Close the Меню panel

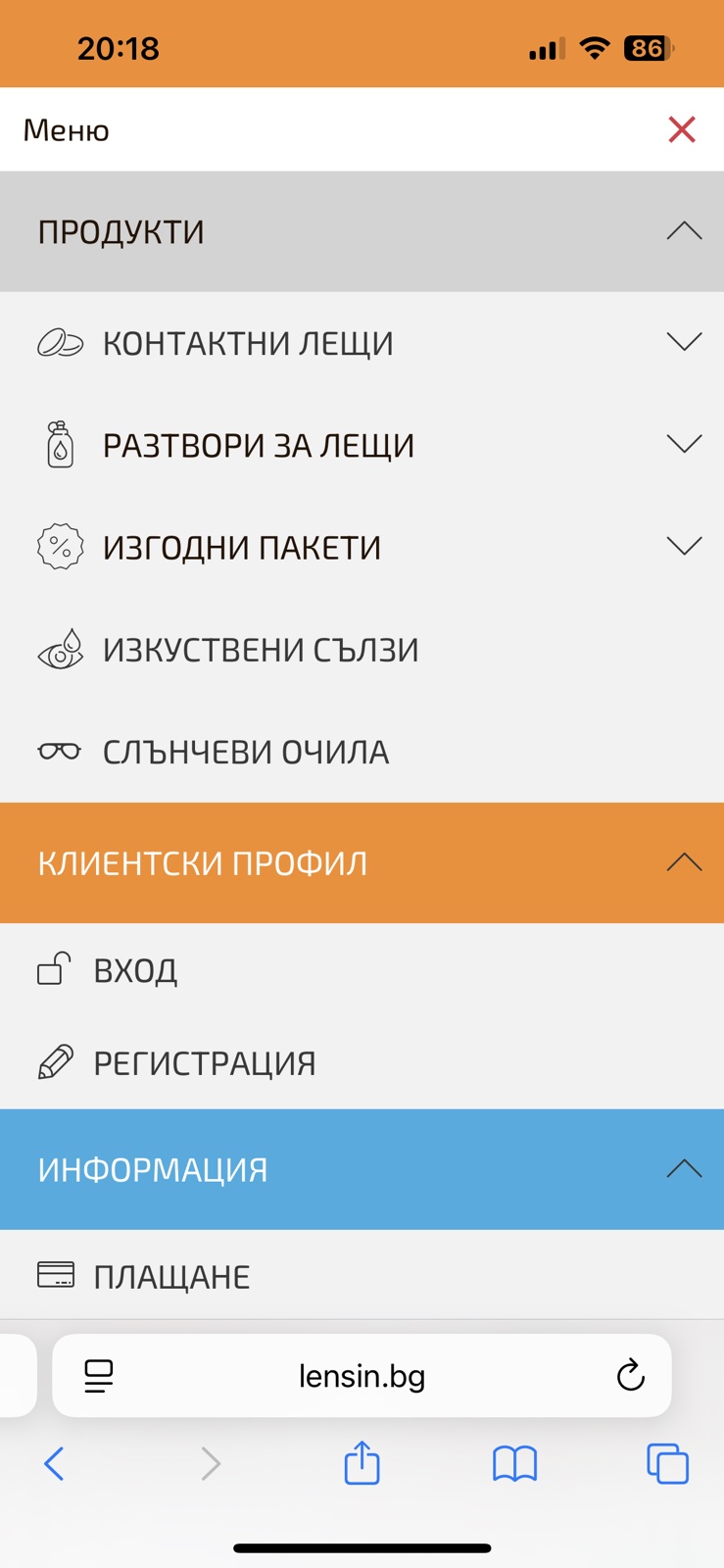click(682, 129)
